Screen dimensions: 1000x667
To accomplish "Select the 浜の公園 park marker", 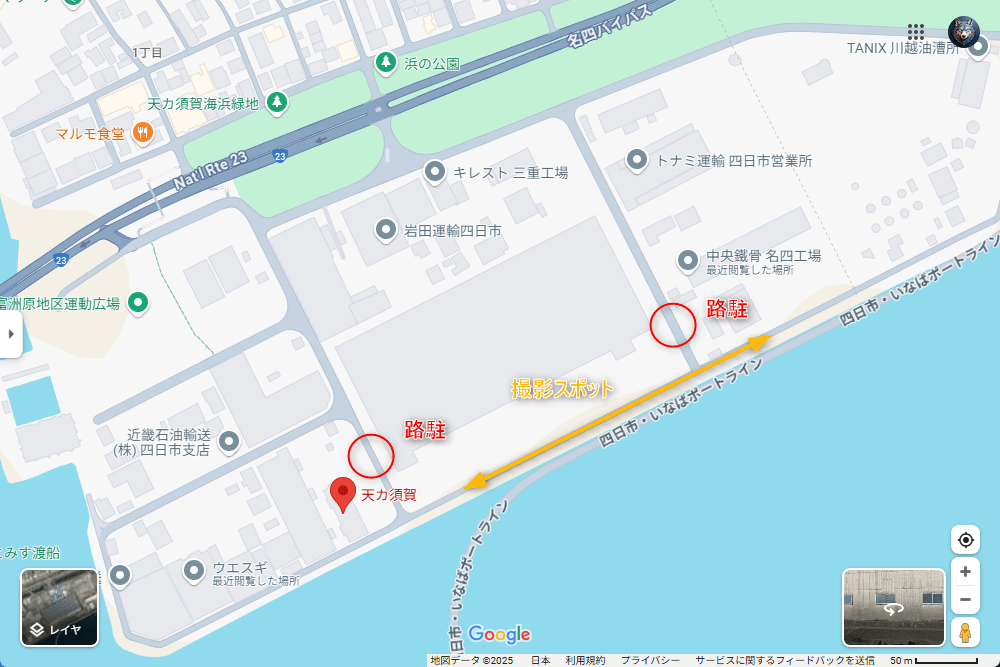I will pos(385,63).
